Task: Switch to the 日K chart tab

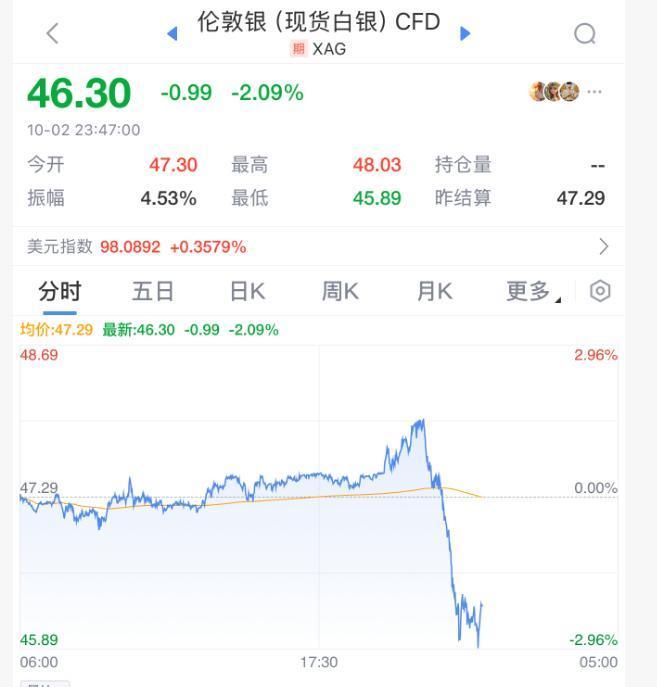Action: pos(247,291)
